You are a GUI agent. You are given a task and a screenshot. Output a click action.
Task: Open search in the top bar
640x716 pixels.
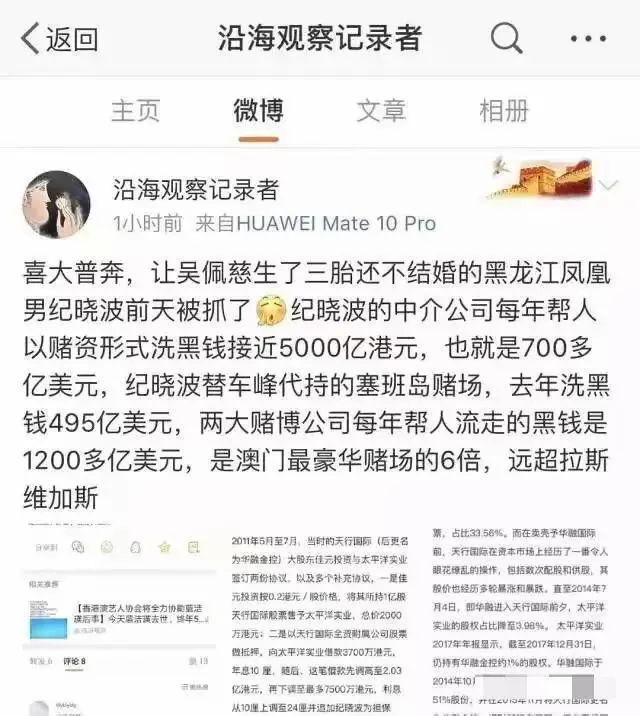[x=506, y=39]
